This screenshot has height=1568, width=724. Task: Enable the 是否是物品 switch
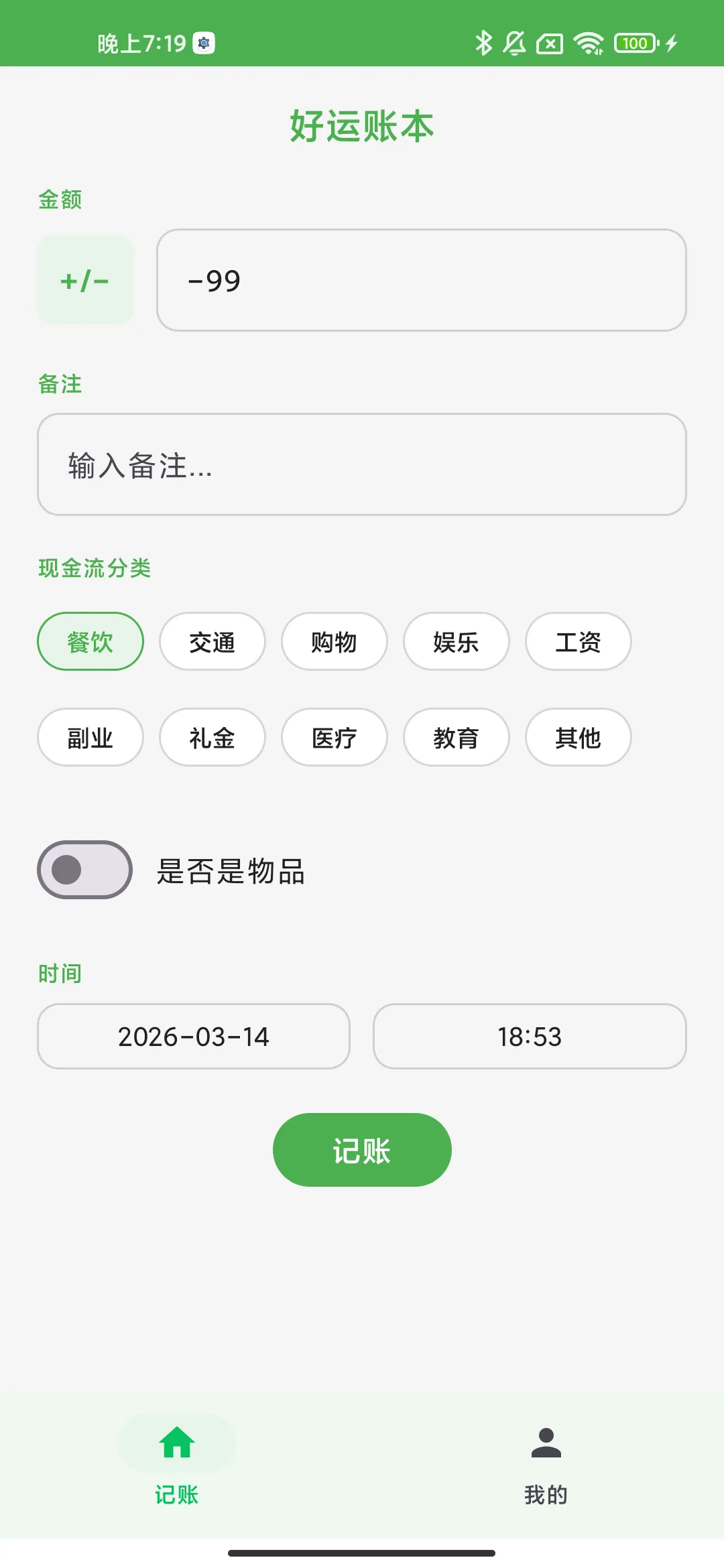click(x=84, y=870)
